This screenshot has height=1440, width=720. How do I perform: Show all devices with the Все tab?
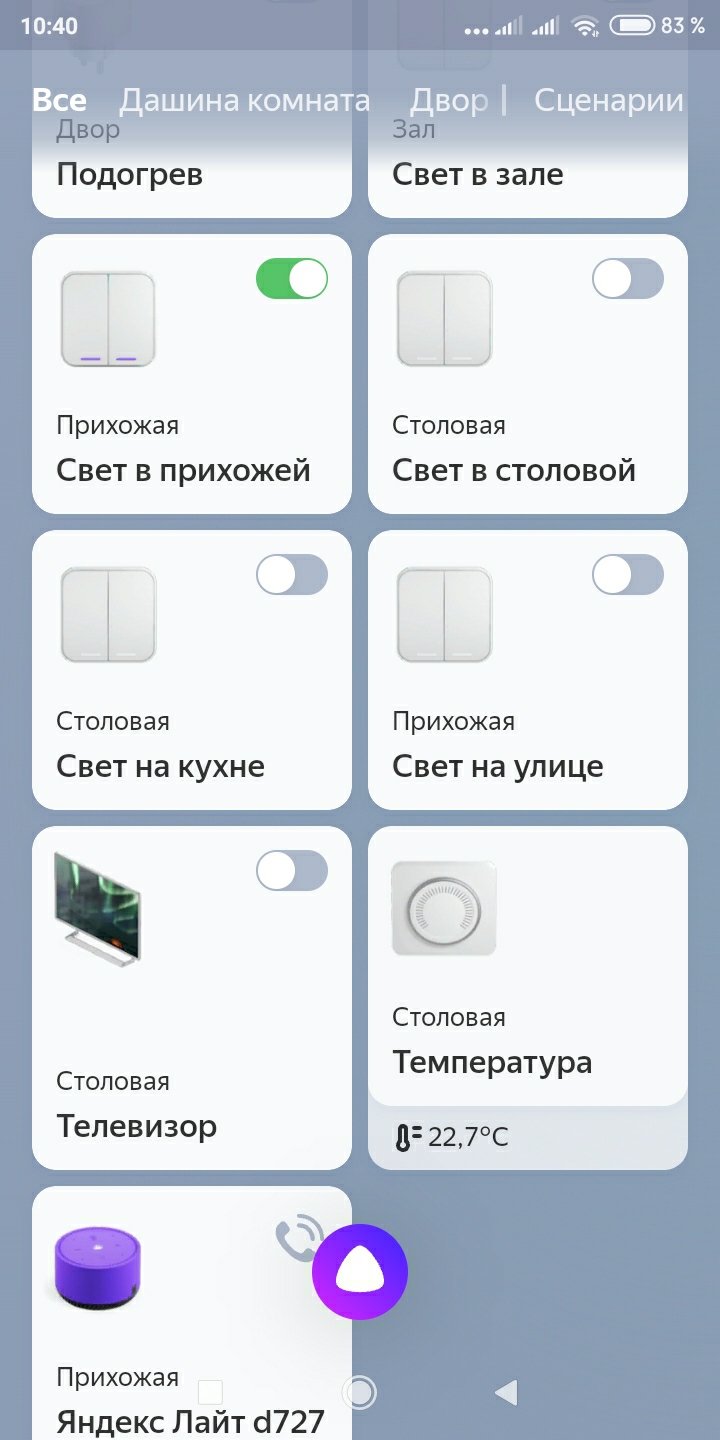59,100
